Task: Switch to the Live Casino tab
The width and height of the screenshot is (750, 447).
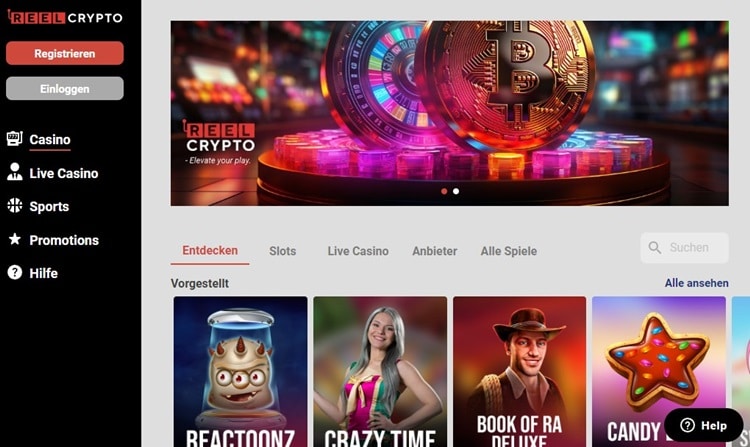Action: point(358,251)
